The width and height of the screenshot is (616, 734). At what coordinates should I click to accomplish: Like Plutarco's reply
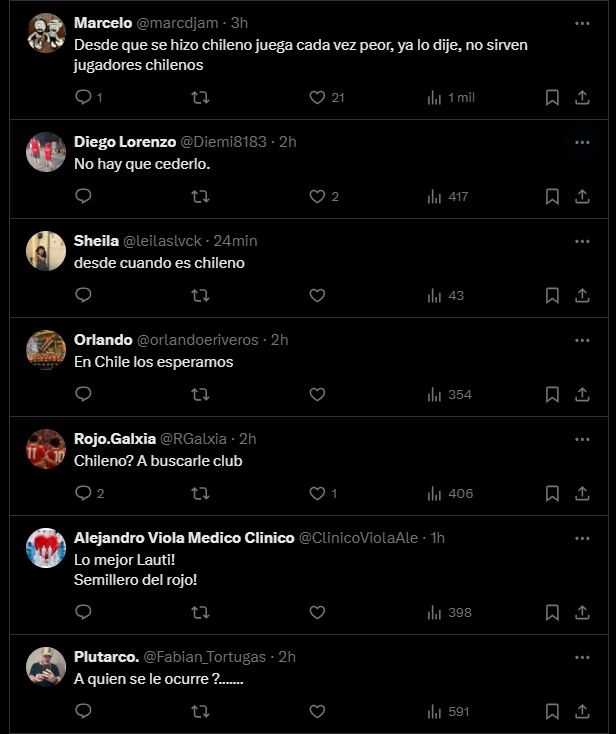tap(317, 711)
